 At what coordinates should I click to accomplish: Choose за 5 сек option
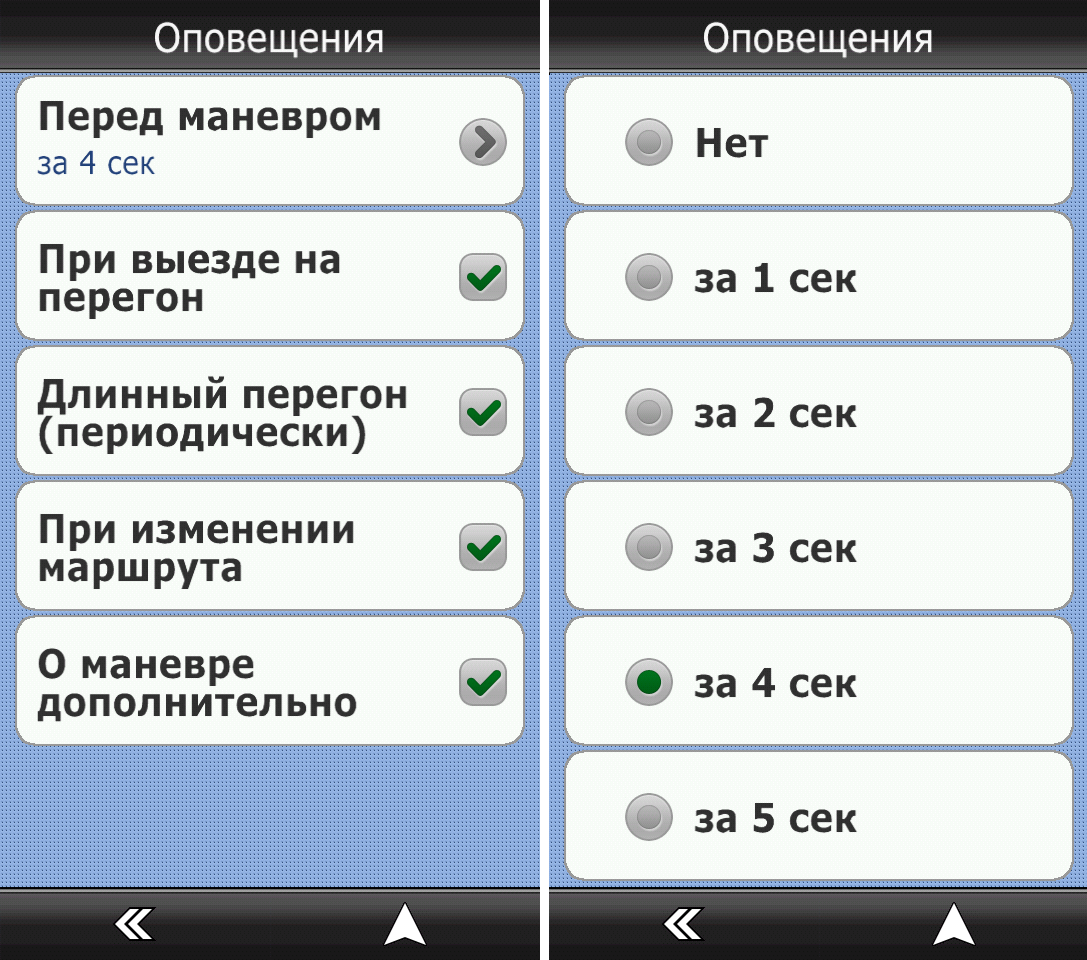pos(649,817)
